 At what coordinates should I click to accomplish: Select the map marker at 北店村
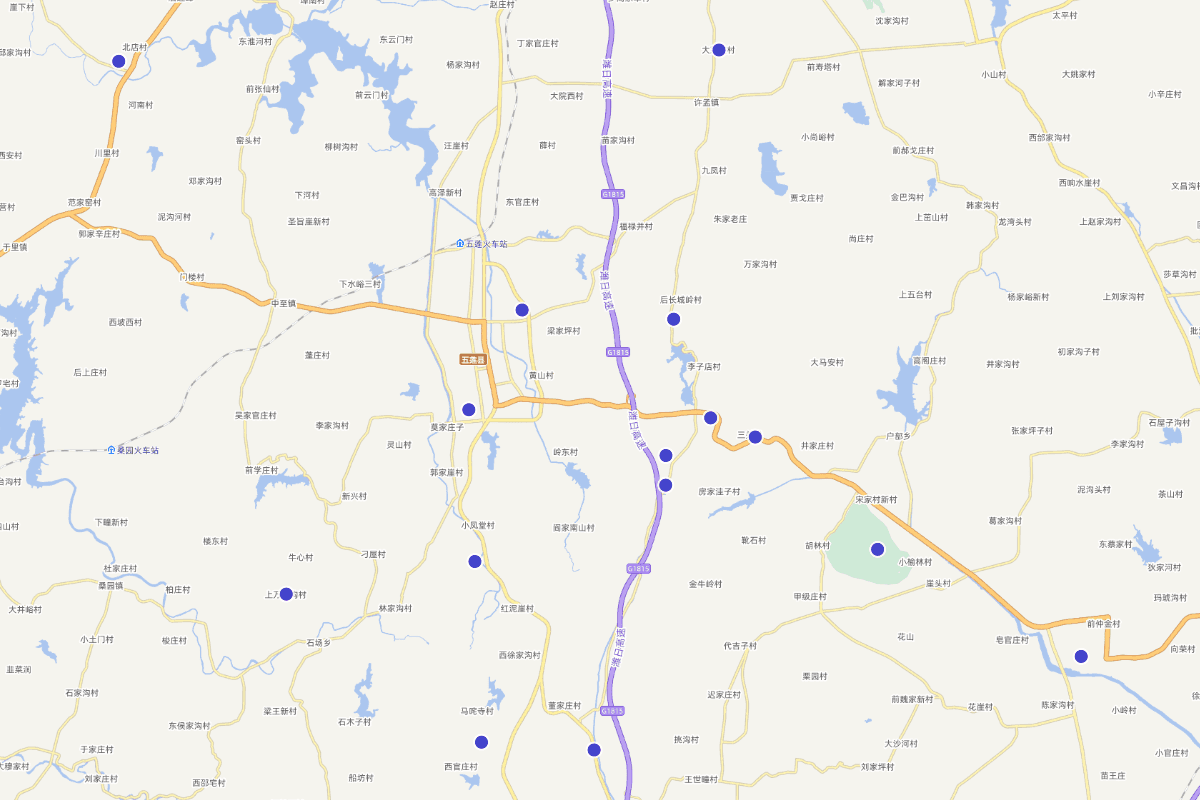119,61
